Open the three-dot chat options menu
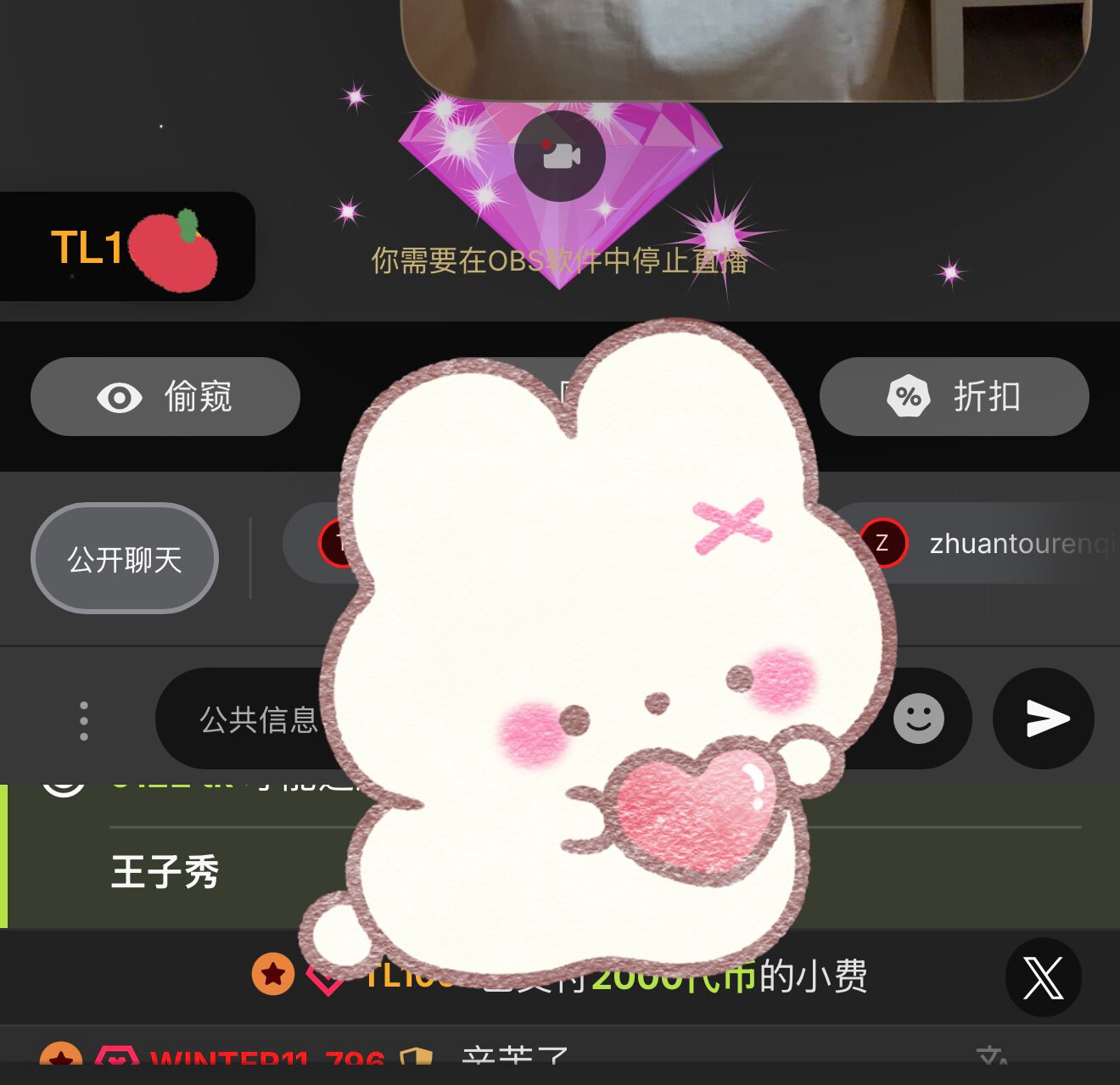Screen dimensions: 1120x1085 [84, 721]
